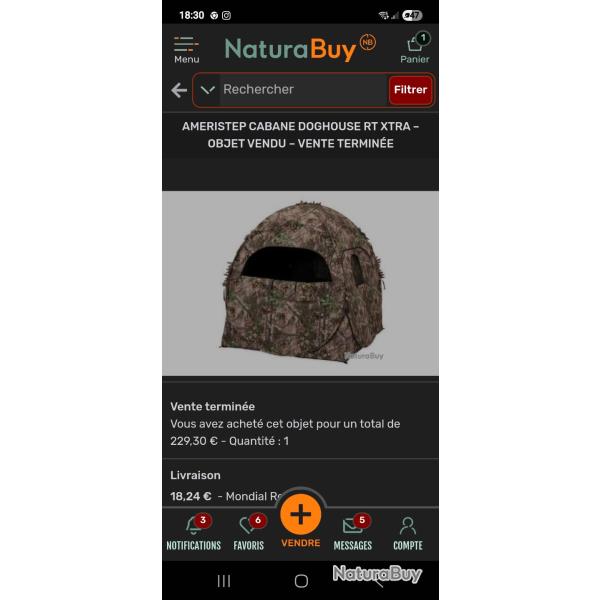This screenshot has height=600, width=600.
Task: Switch to the Favoris tab
Action: coord(249,533)
